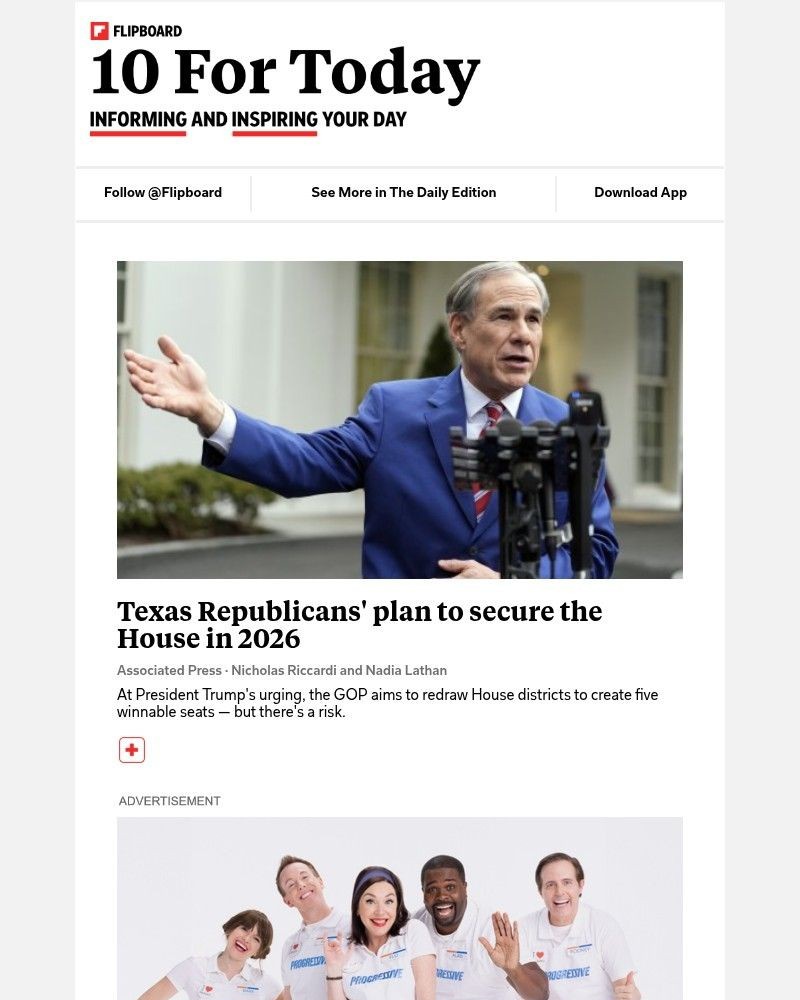Select the ADVERTISEMENT label text

point(170,800)
